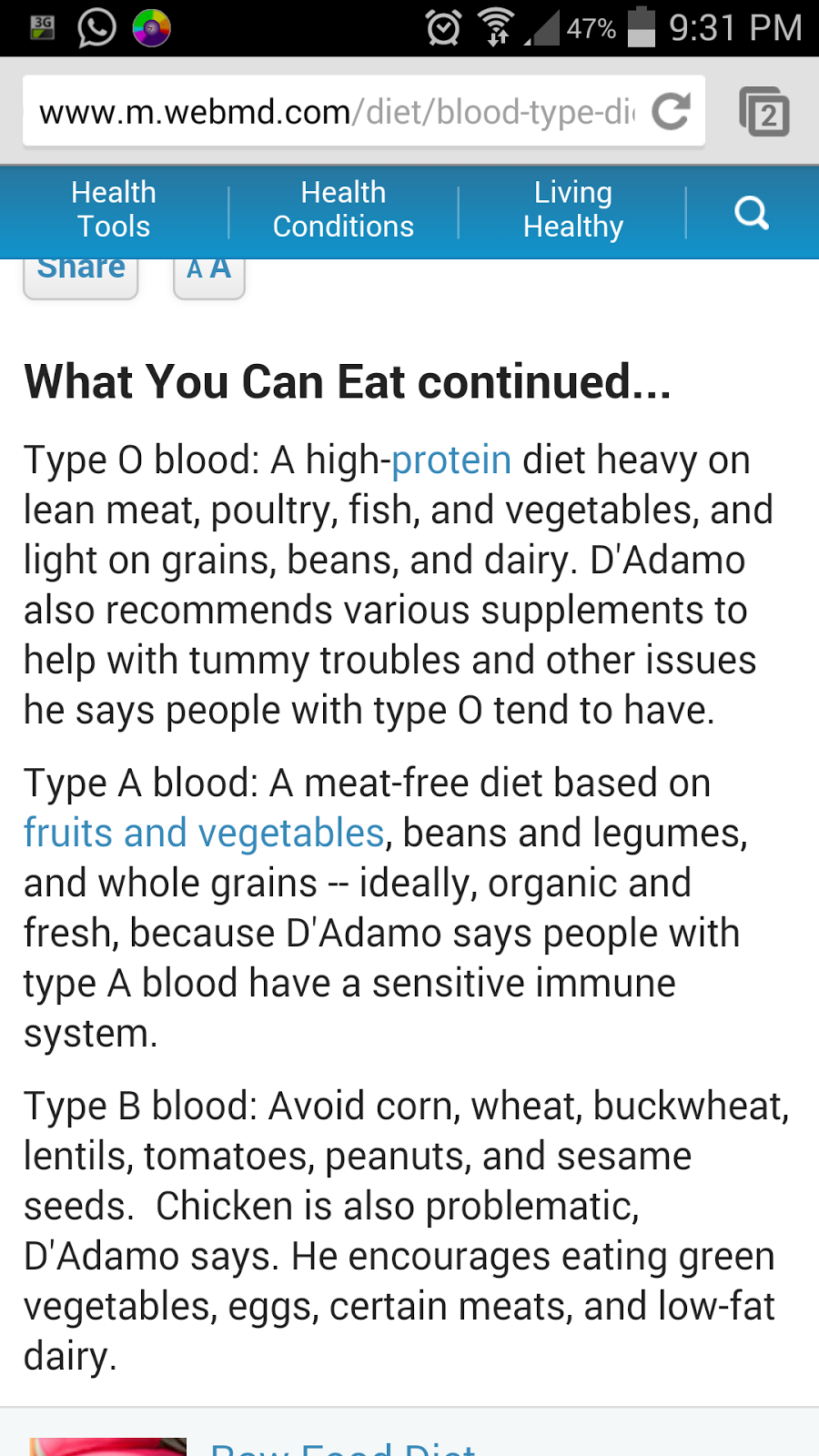
Task: Follow the protein link
Action: (x=451, y=460)
